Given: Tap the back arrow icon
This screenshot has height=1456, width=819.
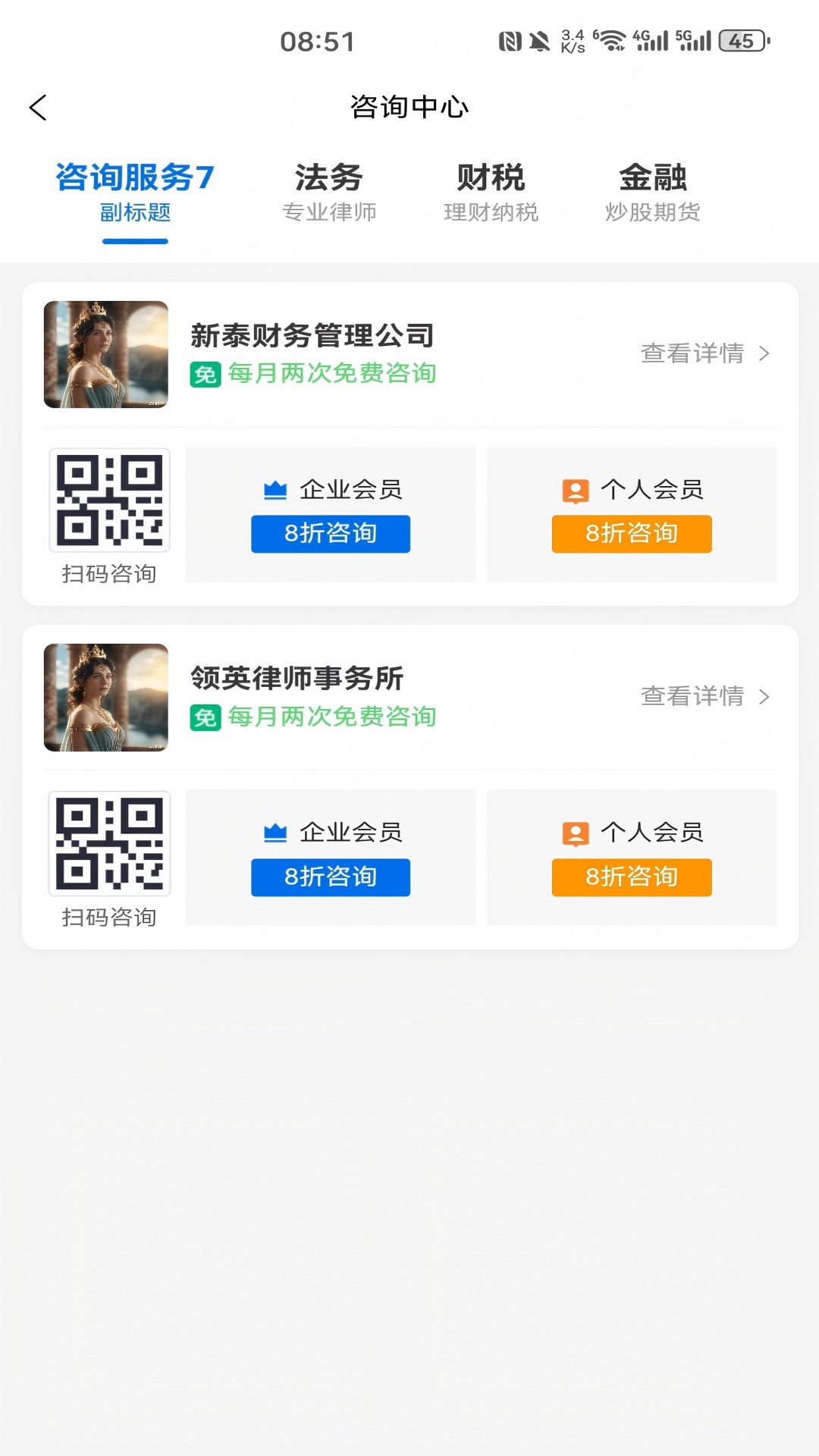Looking at the screenshot, I should tap(37, 108).
